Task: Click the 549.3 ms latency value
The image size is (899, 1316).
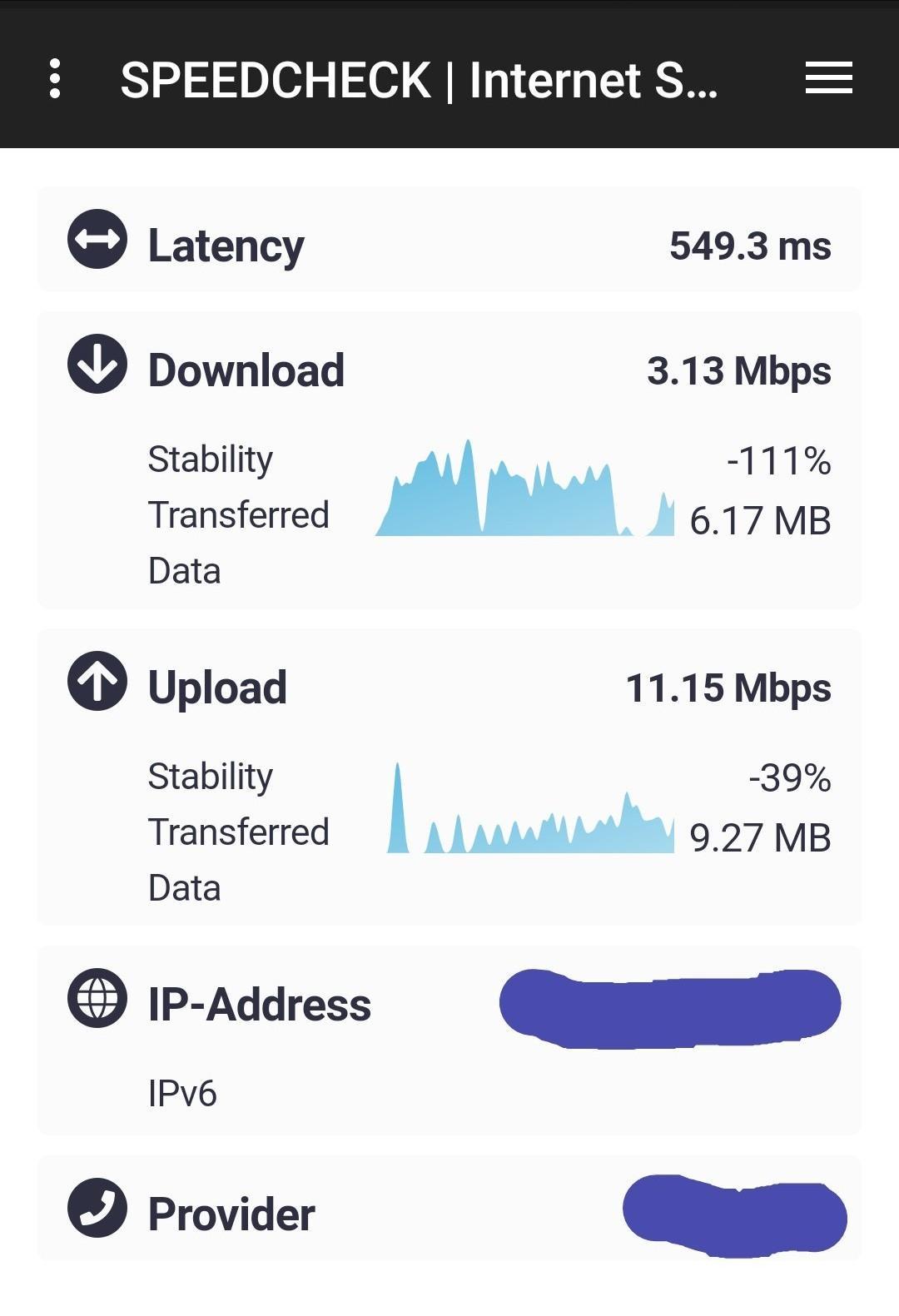Action: click(x=749, y=245)
